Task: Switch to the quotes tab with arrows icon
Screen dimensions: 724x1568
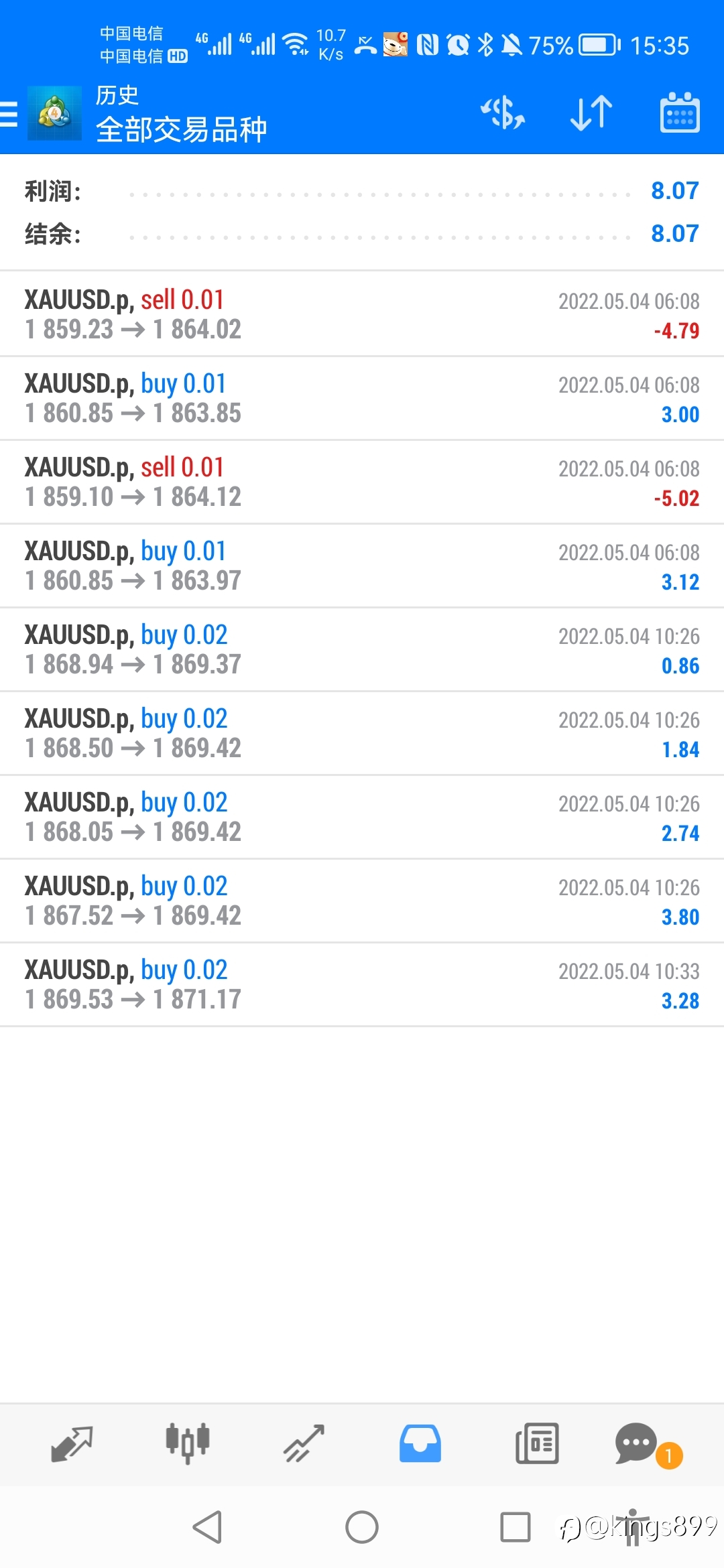Action: [x=72, y=1443]
